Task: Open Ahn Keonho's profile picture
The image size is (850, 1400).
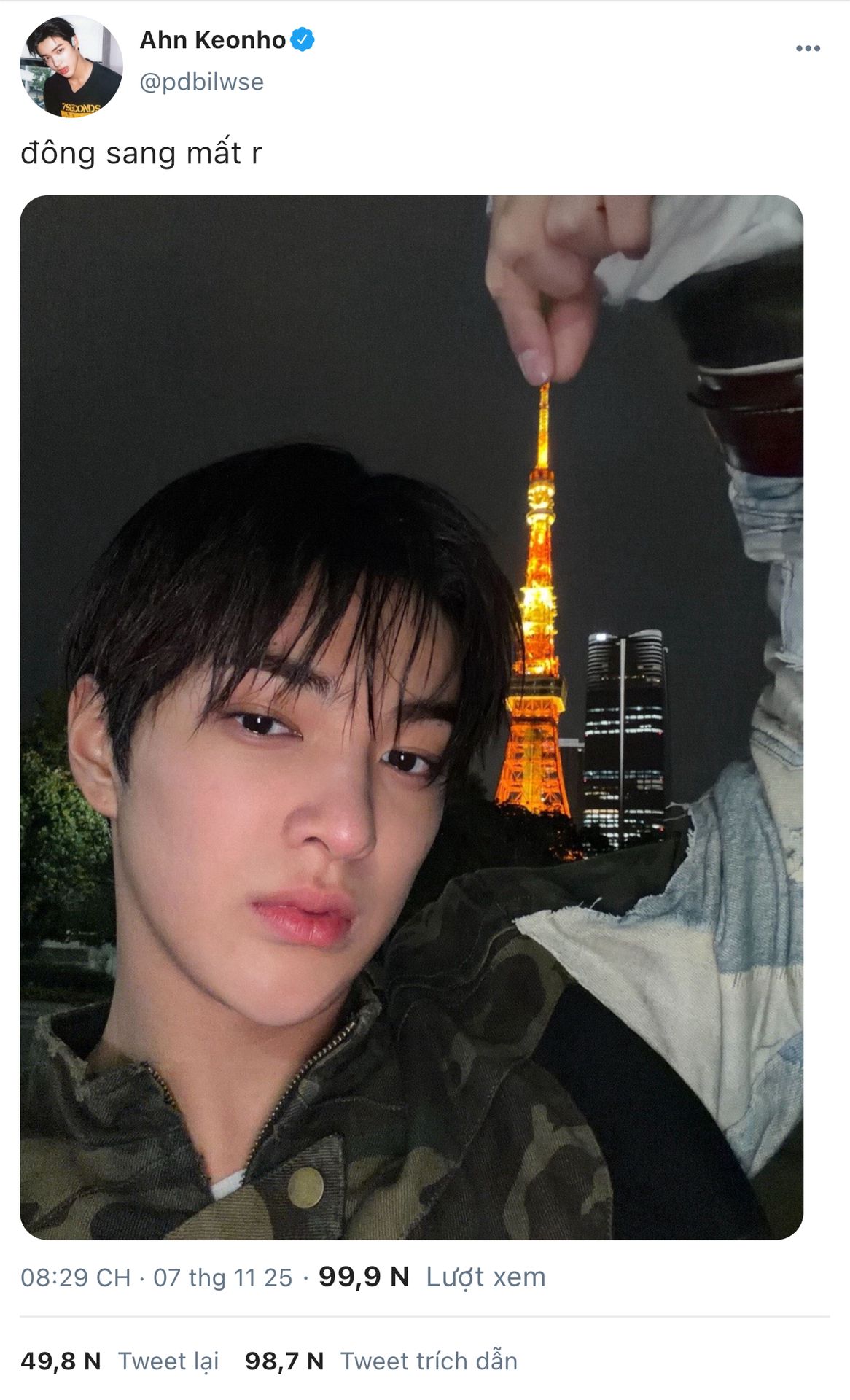Action: point(71,66)
